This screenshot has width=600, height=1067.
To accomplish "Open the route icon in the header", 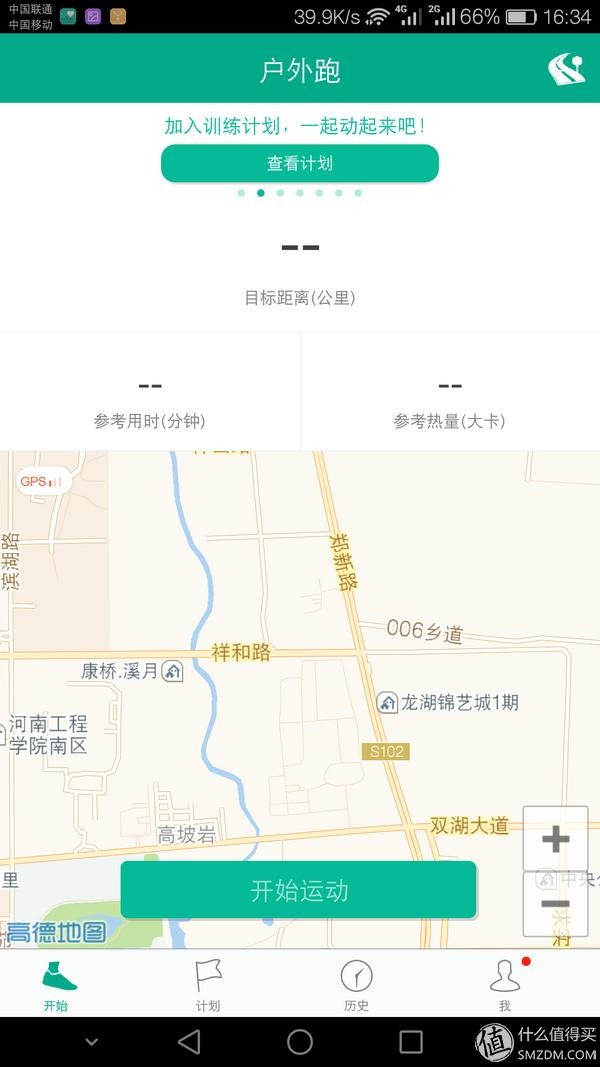I will click(x=566, y=68).
